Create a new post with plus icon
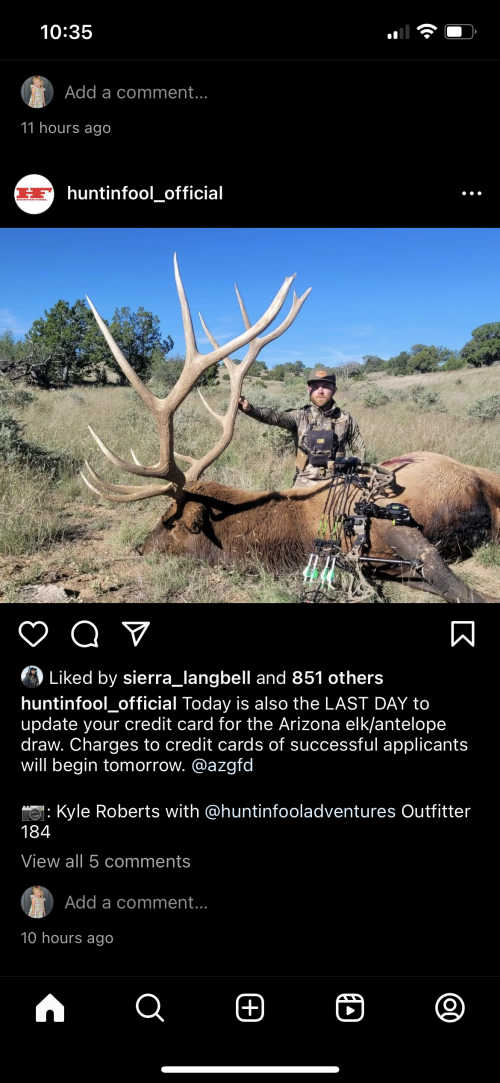 pos(250,1008)
